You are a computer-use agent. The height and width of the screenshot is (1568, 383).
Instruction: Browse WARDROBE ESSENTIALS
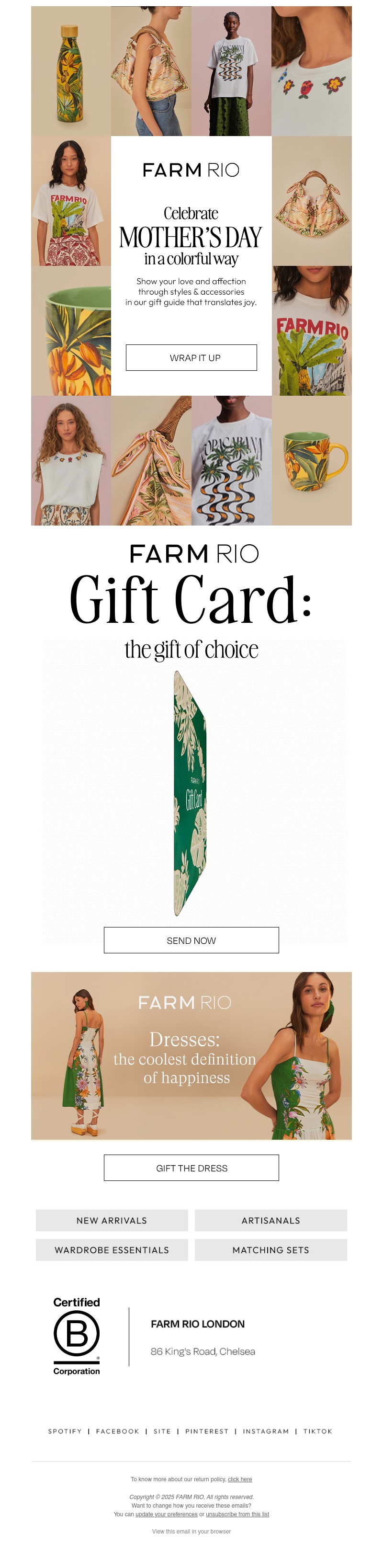(x=112, y=1249)
